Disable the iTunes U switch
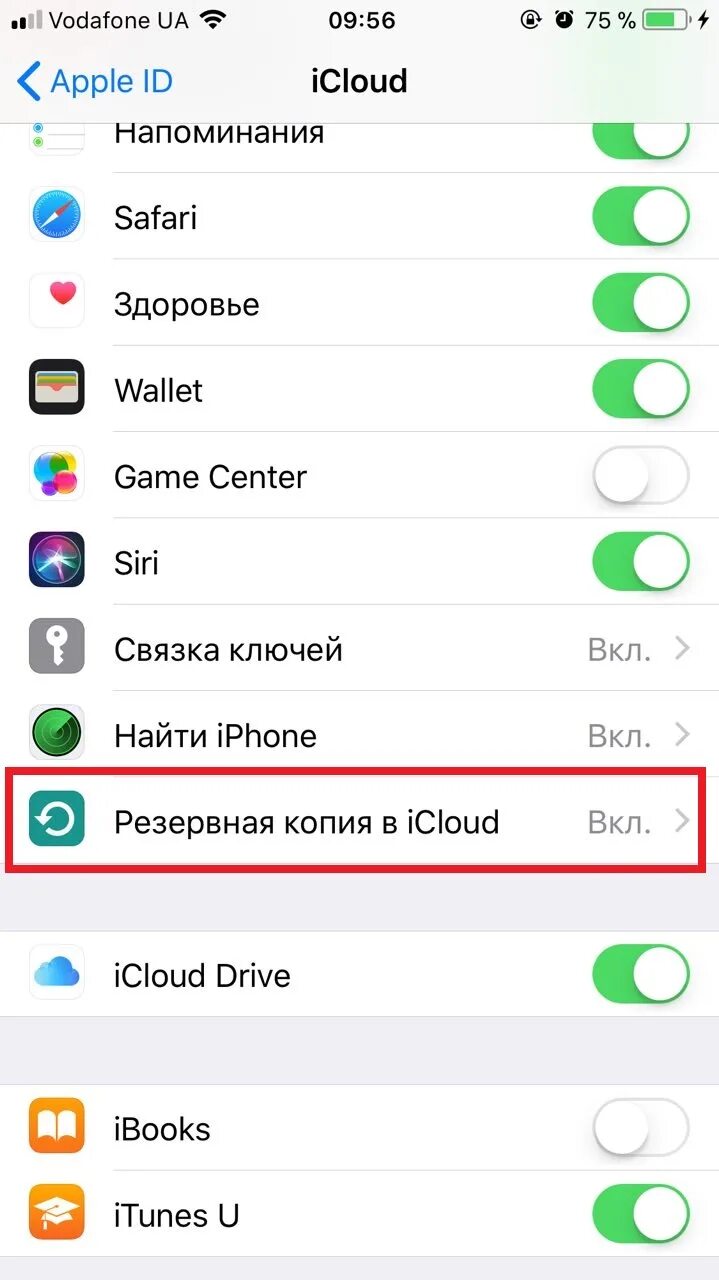Screen dimensions: 719x1280 [x=641, y=1215]
